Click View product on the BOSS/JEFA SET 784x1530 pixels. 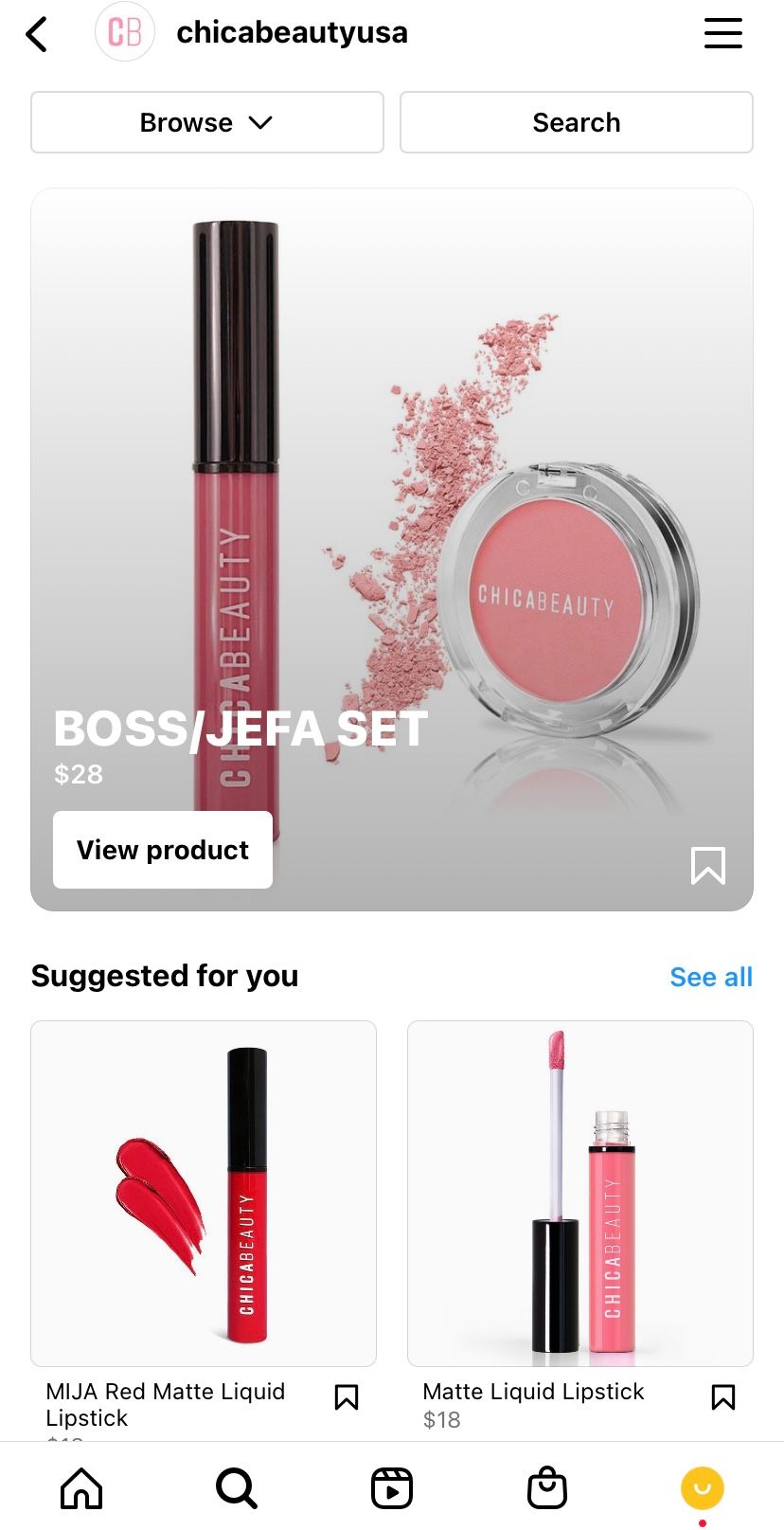point(162,850)
